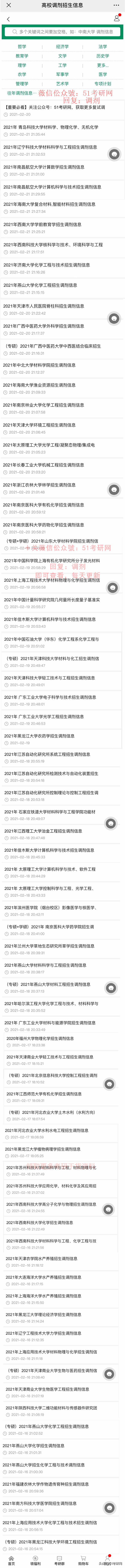This screenshot has width=125, height=1568.
Task: Select the 医学 category
Action: tap(103, 74)
